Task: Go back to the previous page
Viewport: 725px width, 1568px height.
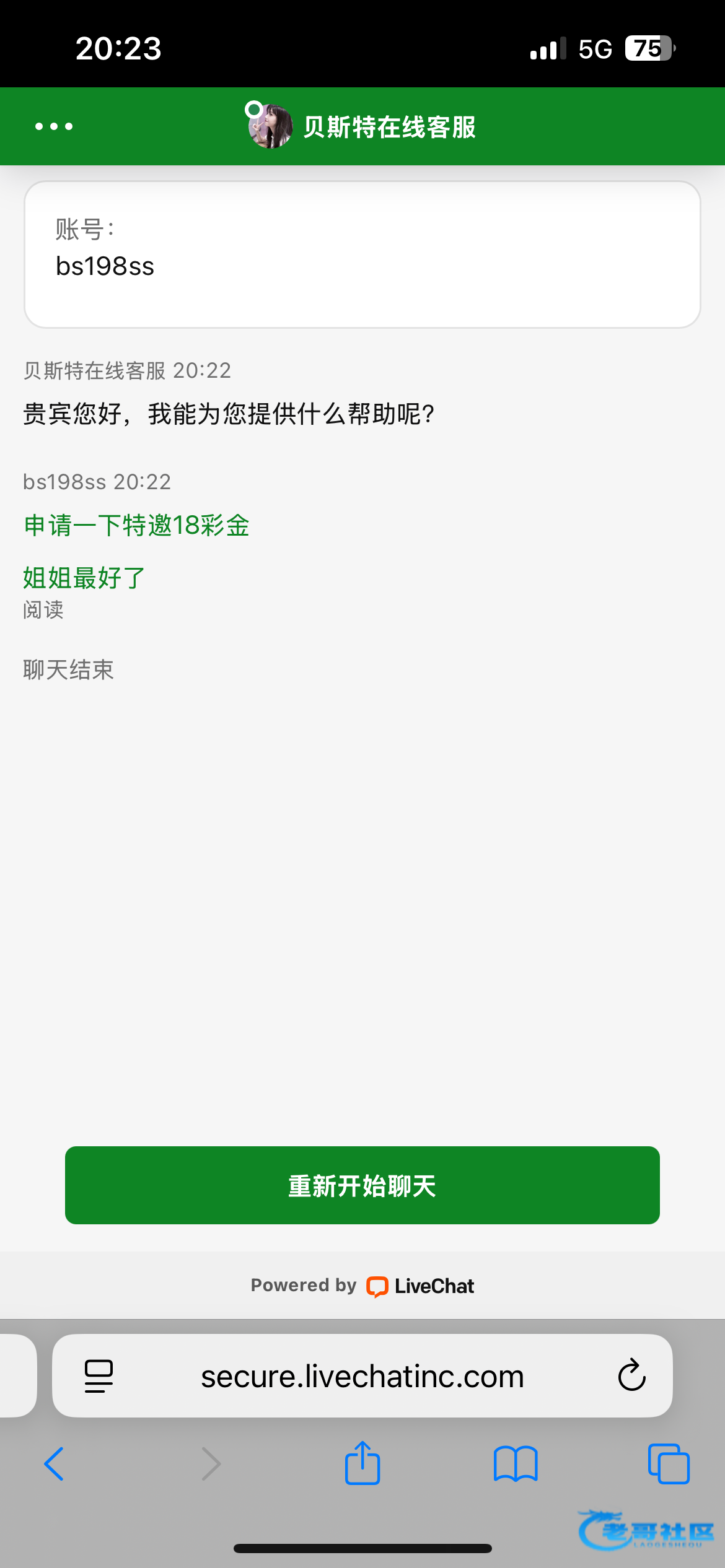Action: pyautogui.click(x=54, y=1464)
